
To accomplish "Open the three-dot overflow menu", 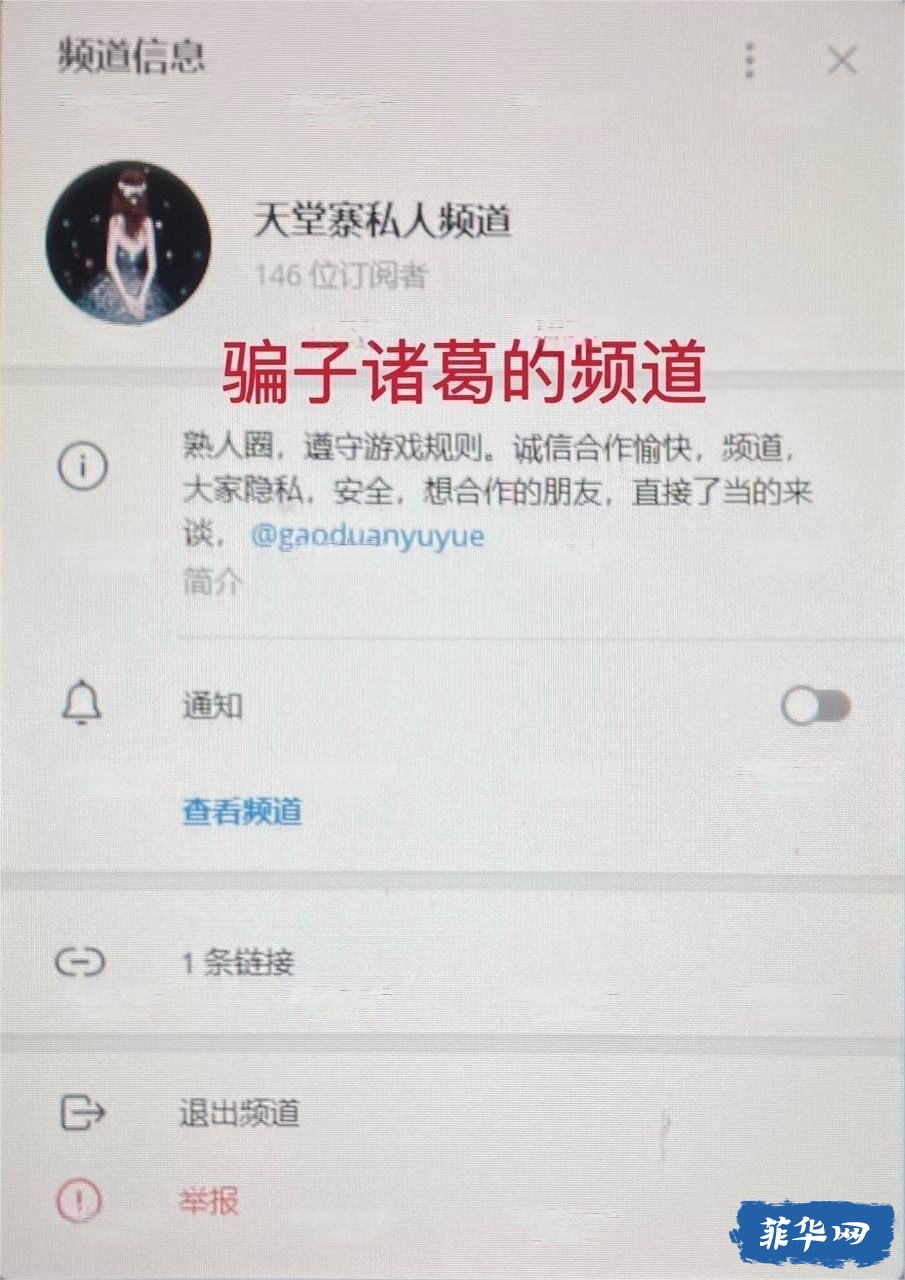I will (750, 61).
